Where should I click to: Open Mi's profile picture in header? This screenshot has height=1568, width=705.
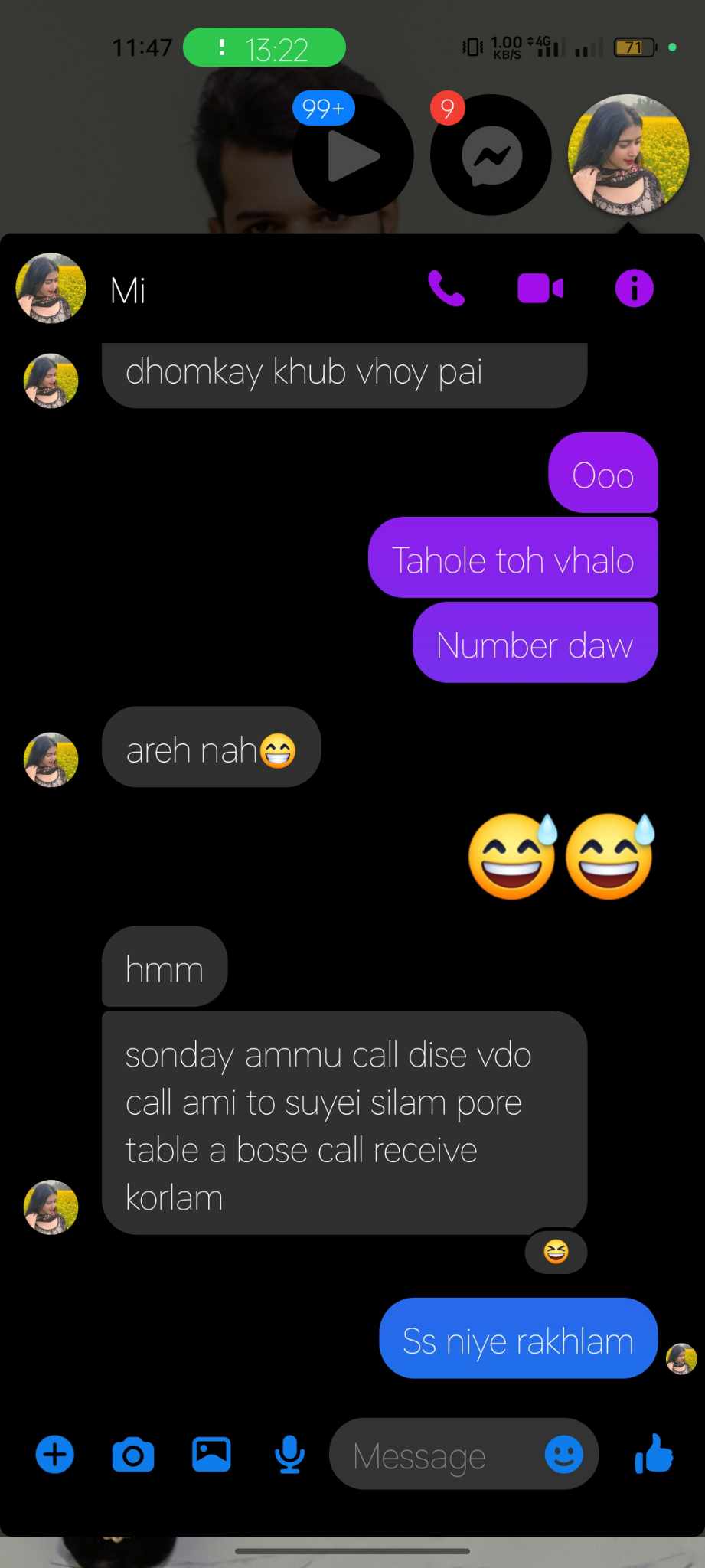tap(51, 289)
